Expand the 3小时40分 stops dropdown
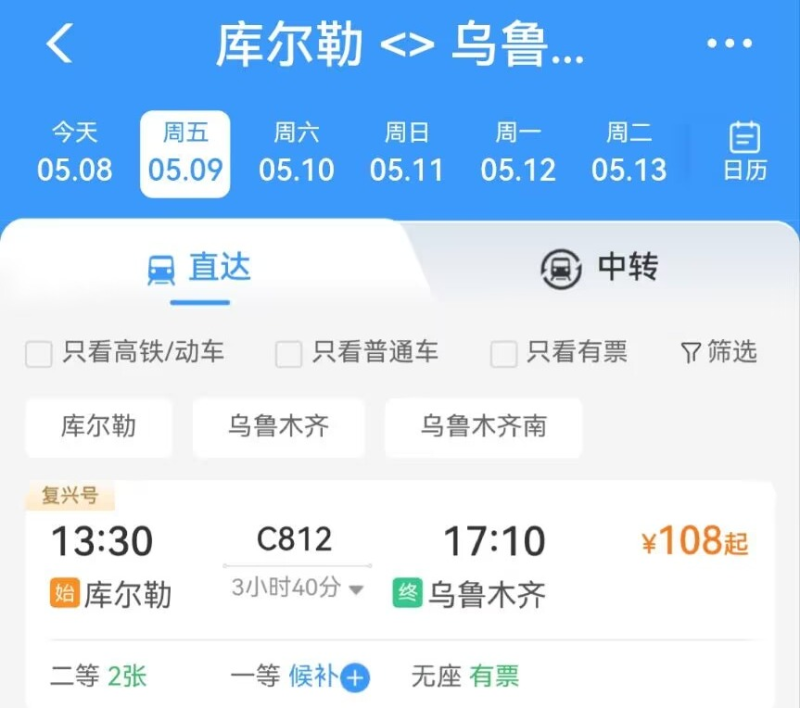The width and height of the screenshot is (800, 708). [298, 588]
